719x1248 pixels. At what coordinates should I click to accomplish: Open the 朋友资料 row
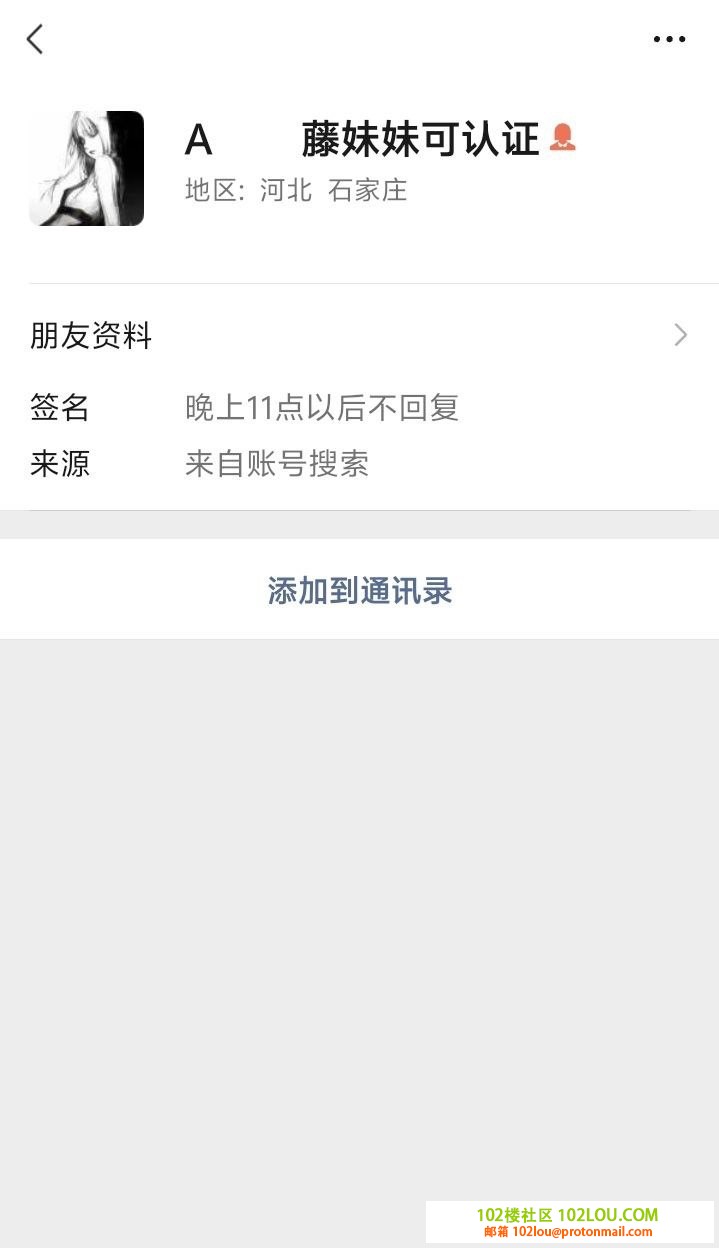(x=359, y=335)
